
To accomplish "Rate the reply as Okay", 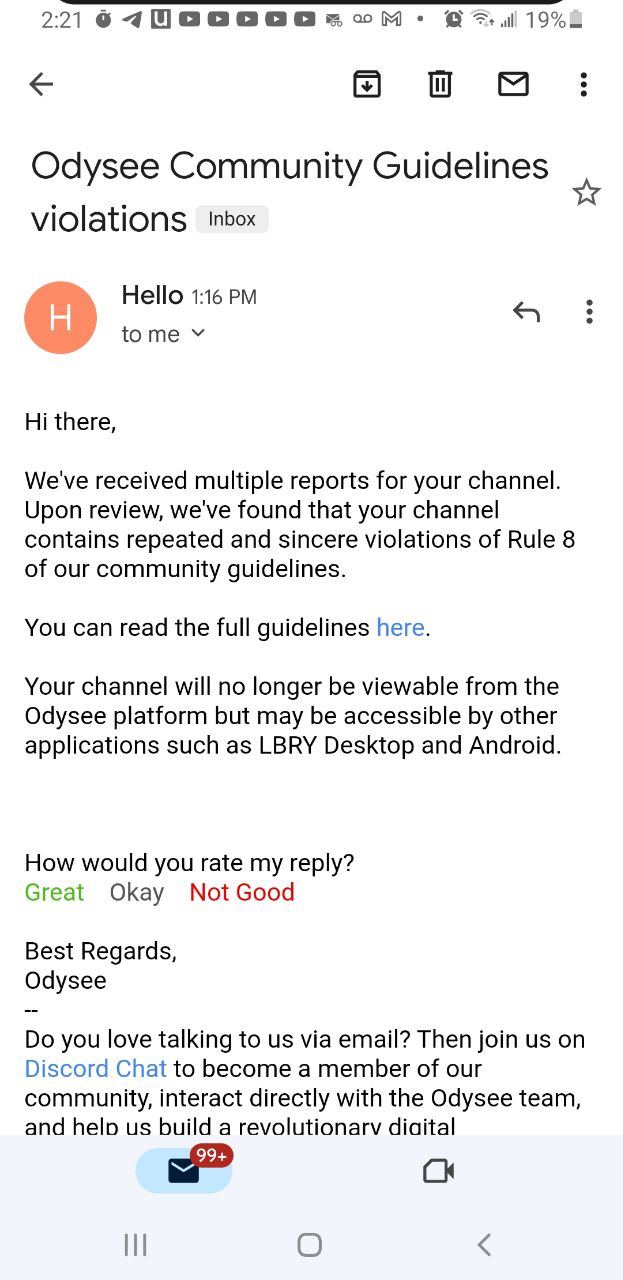I will click(137, 892).
